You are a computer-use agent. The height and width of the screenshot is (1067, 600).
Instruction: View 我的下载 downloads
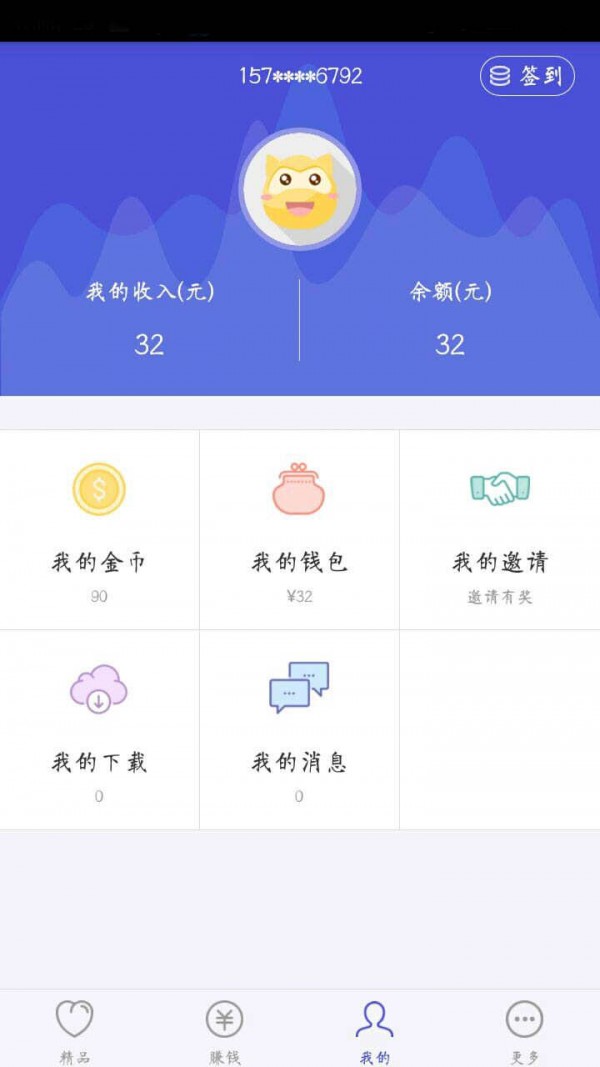click(99, 730)
